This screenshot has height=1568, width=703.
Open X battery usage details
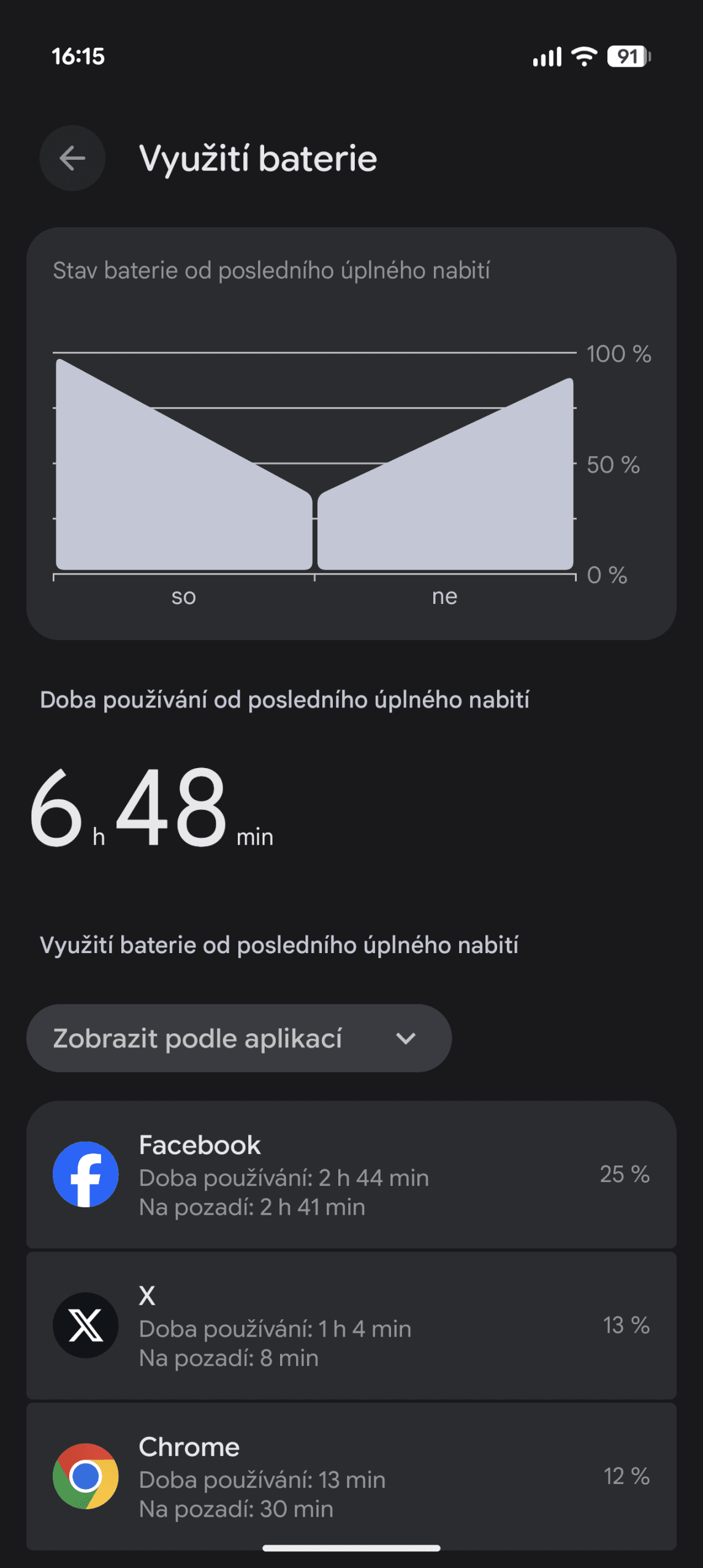[351, 1325]
